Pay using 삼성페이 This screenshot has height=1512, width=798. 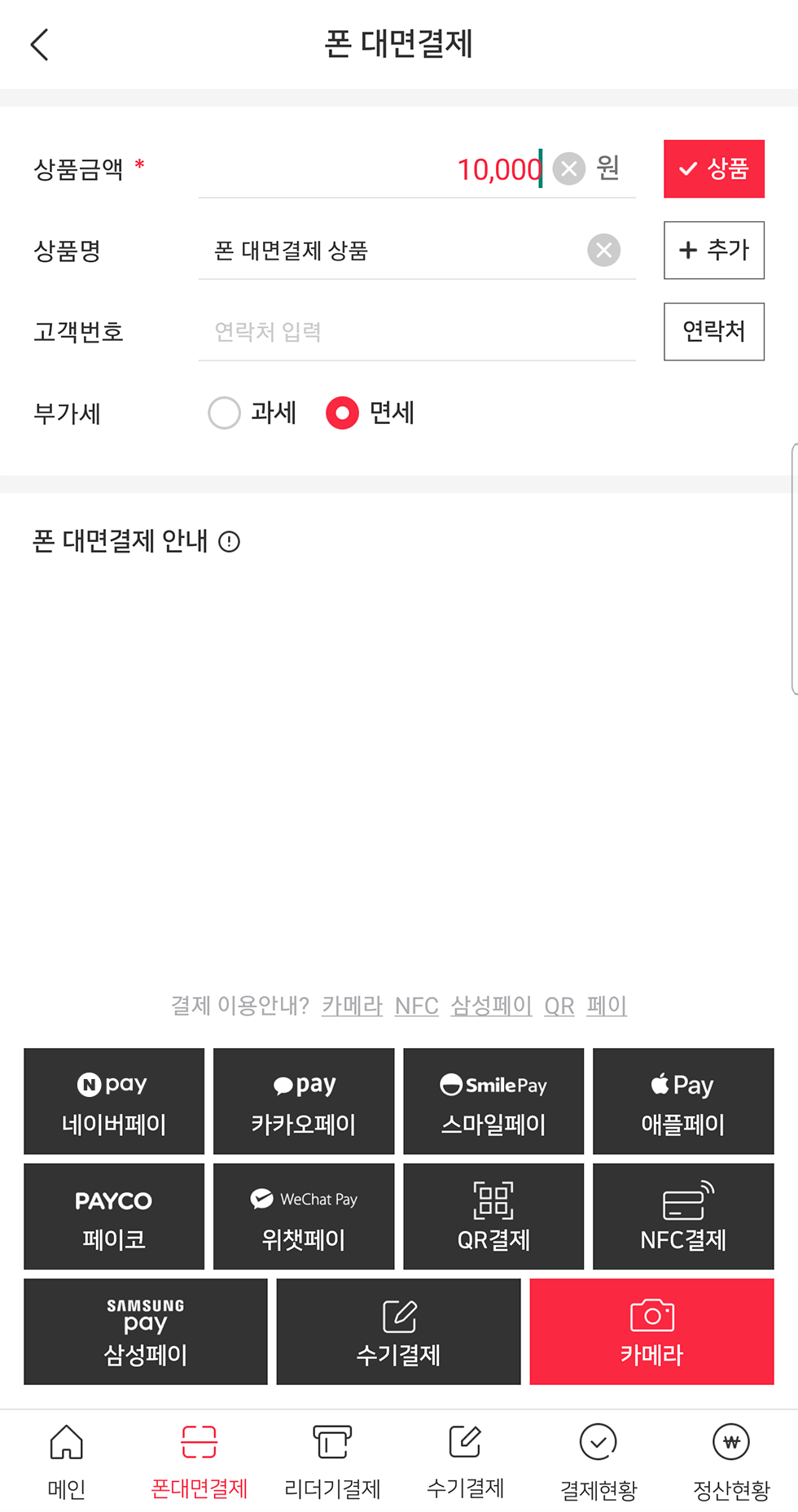146,1331
